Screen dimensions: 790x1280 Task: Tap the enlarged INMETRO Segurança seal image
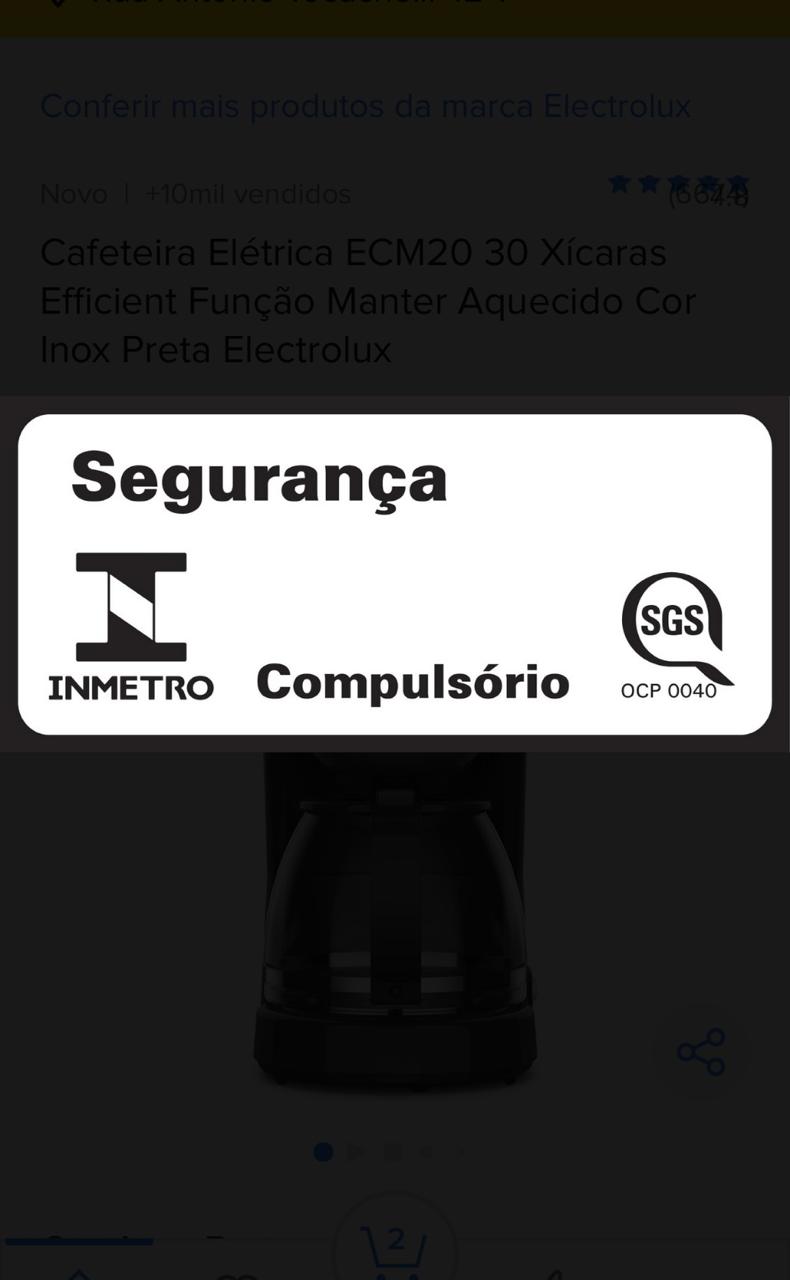coord(395,574)
